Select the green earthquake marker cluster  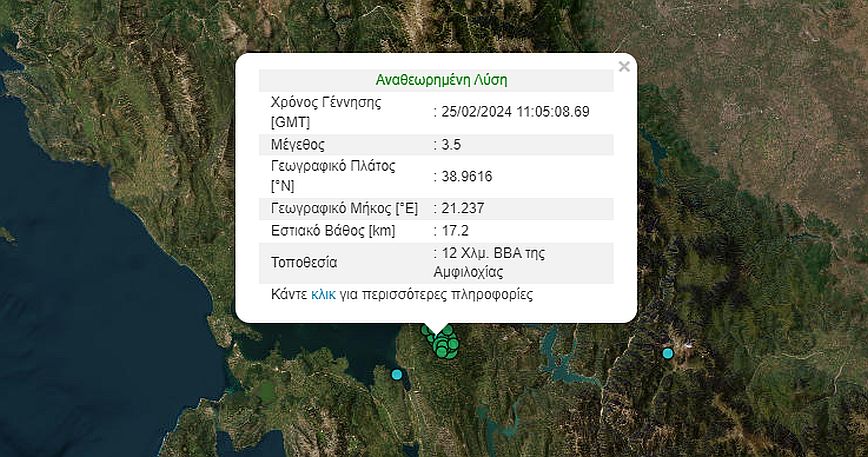pyautogui.click(x=443, y=343)
